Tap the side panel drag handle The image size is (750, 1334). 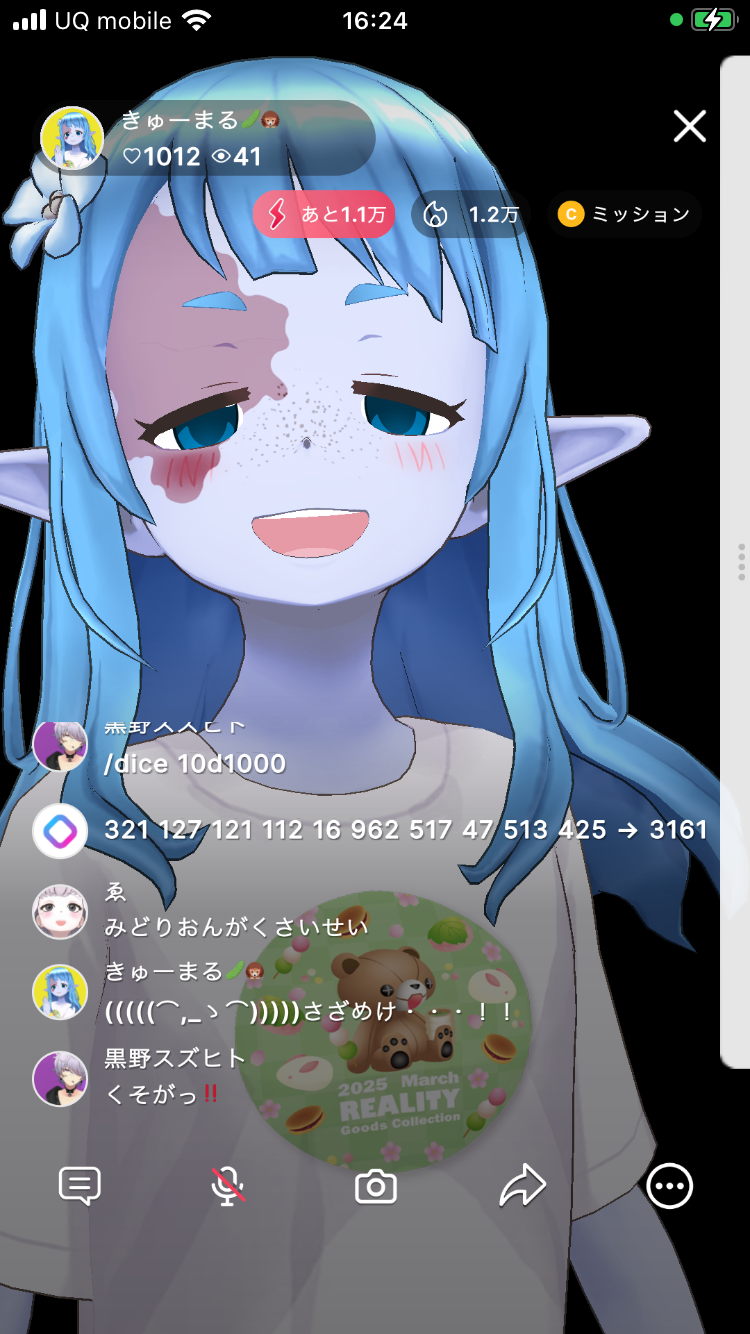tap(740, 562)
